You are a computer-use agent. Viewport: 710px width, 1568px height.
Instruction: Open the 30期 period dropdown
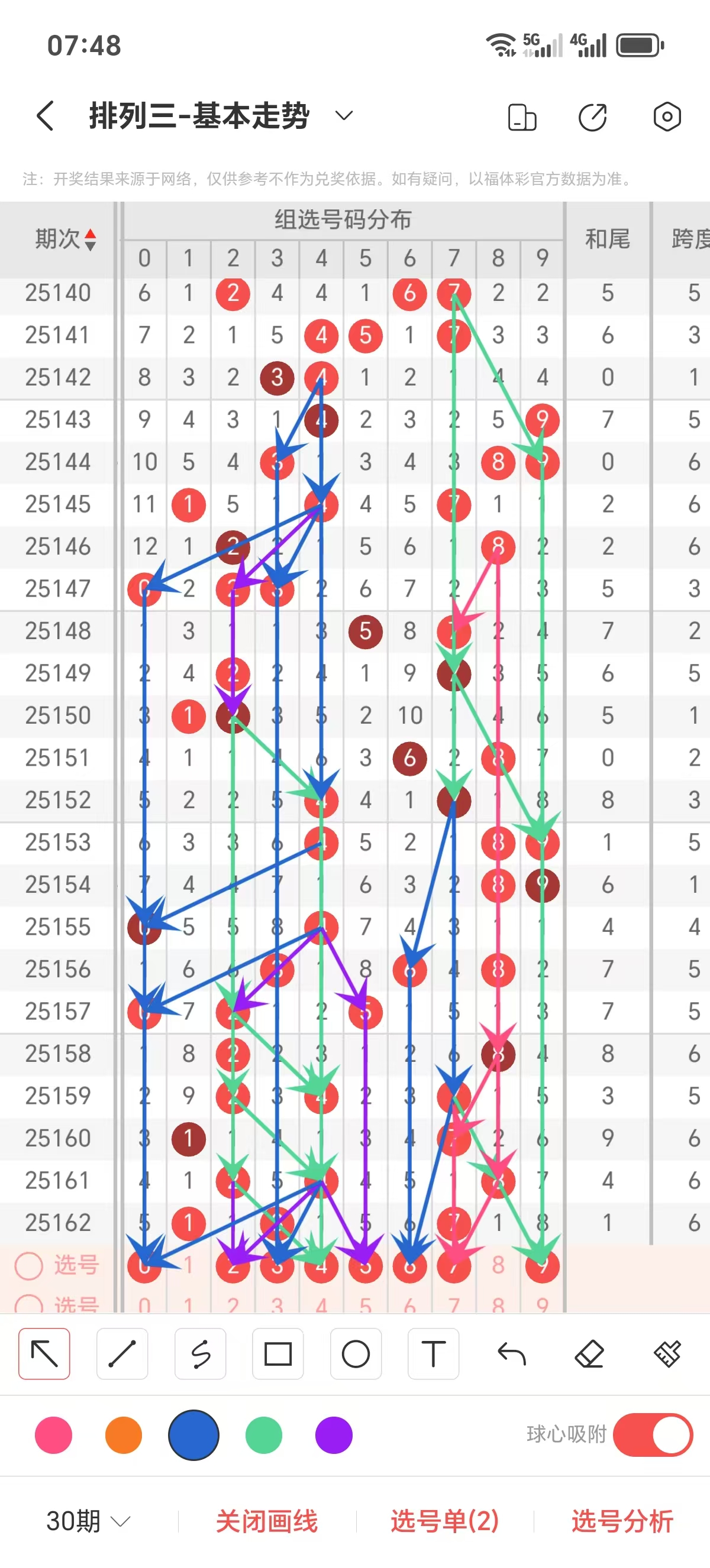coord(88,1521)
